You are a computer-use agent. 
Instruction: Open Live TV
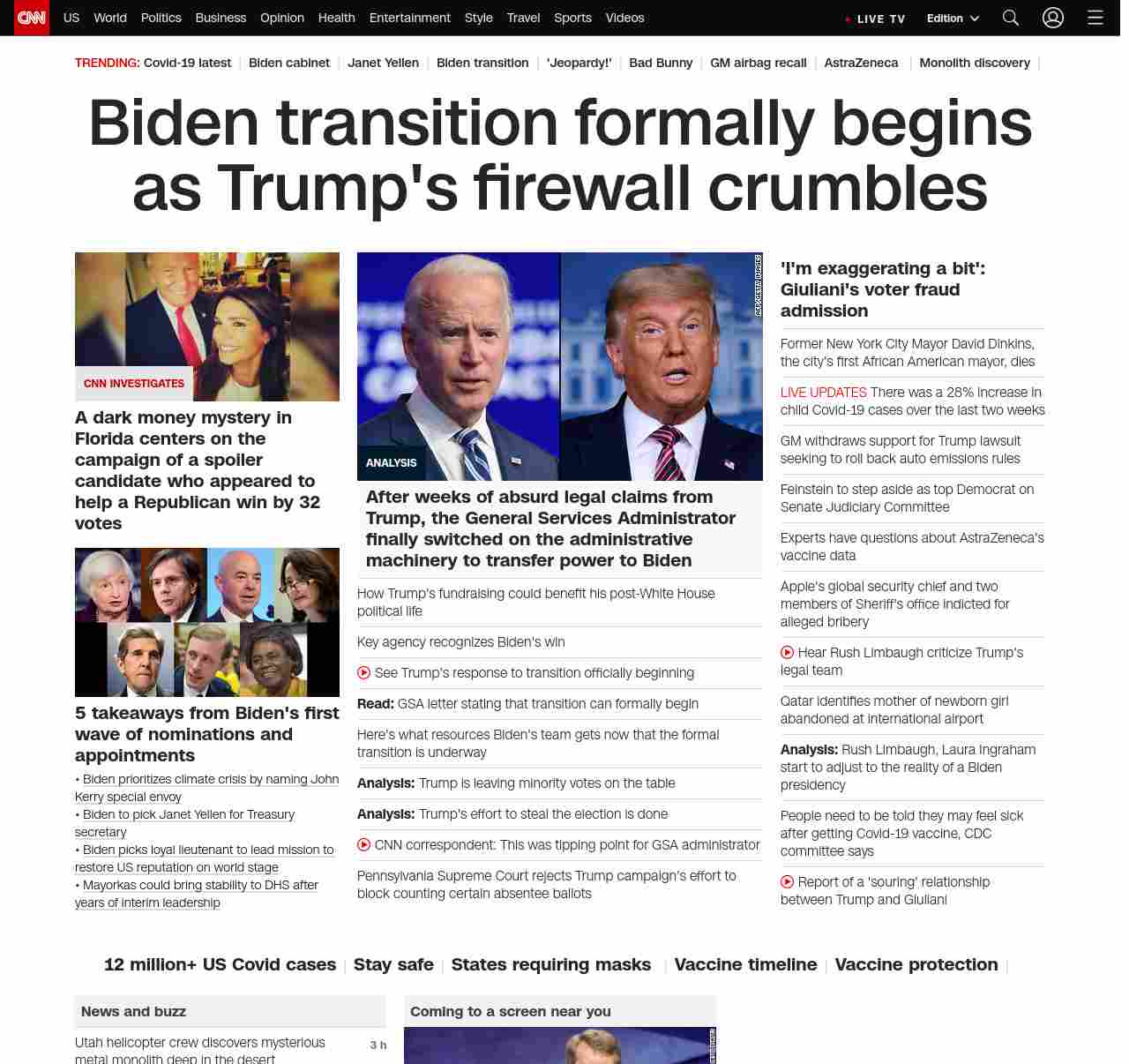point(875,19)
